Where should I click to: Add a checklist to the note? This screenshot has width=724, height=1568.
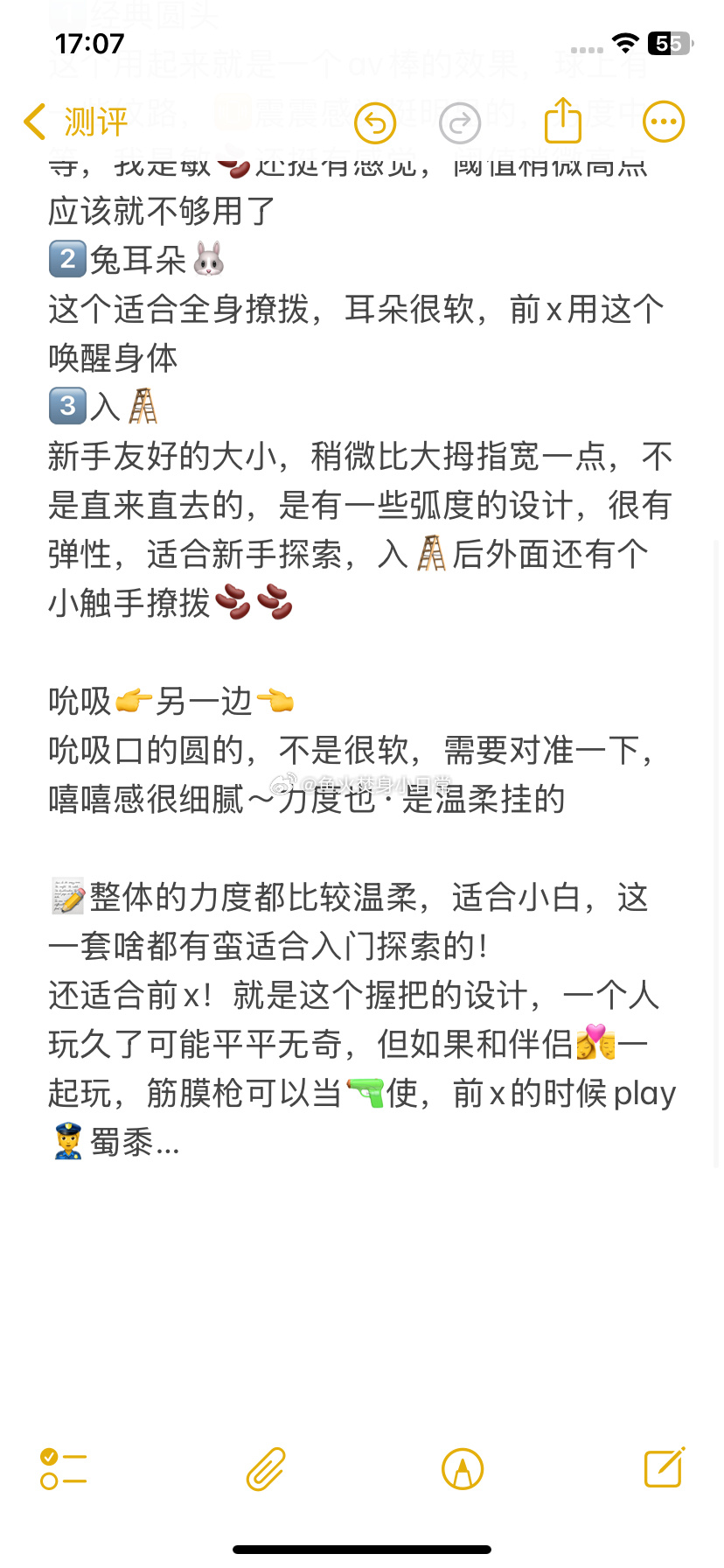[x=64, y=1469]
